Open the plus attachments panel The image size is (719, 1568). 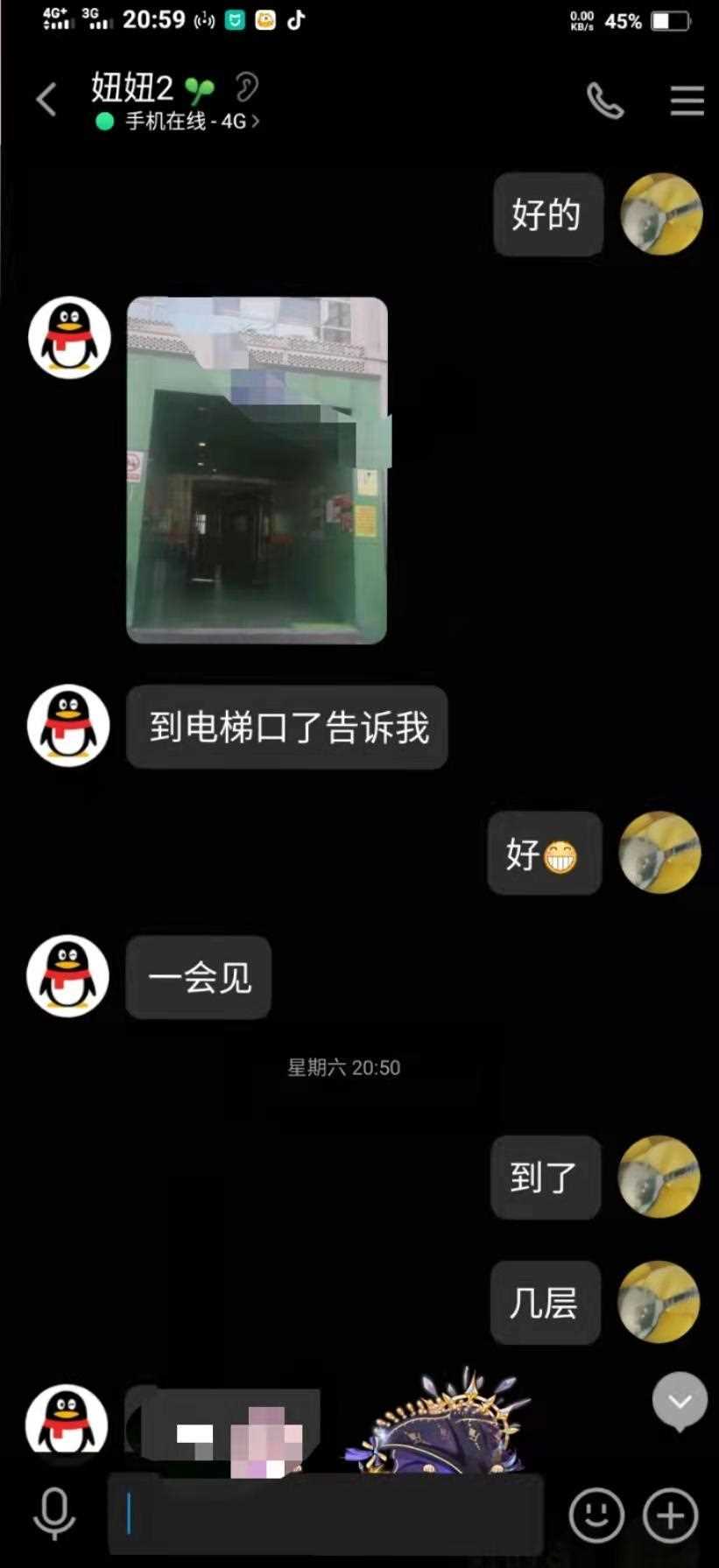click(x=671, y=1515)
